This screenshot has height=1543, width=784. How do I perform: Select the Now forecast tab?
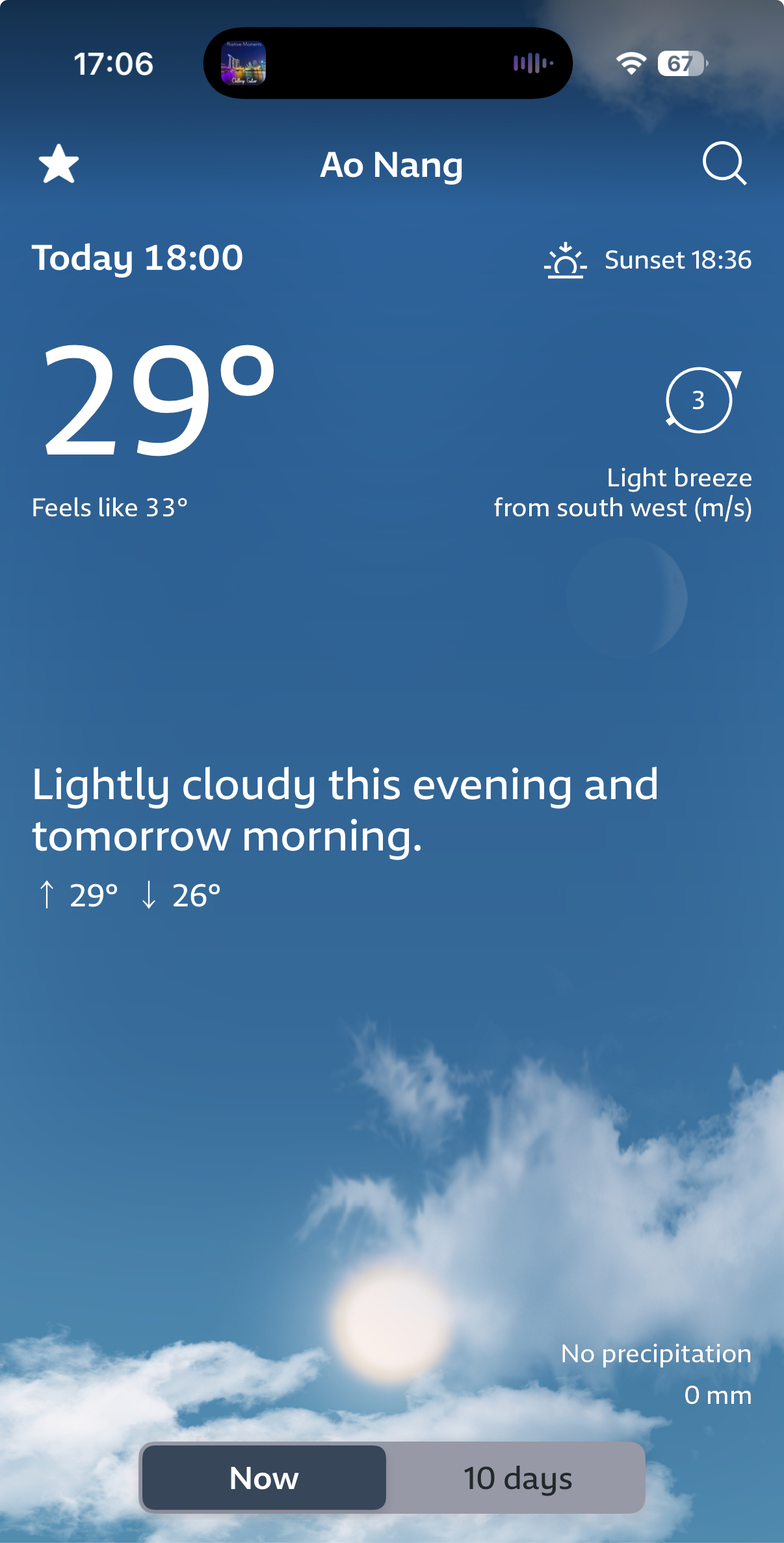pyautogui.click(x=264, y=1478)
